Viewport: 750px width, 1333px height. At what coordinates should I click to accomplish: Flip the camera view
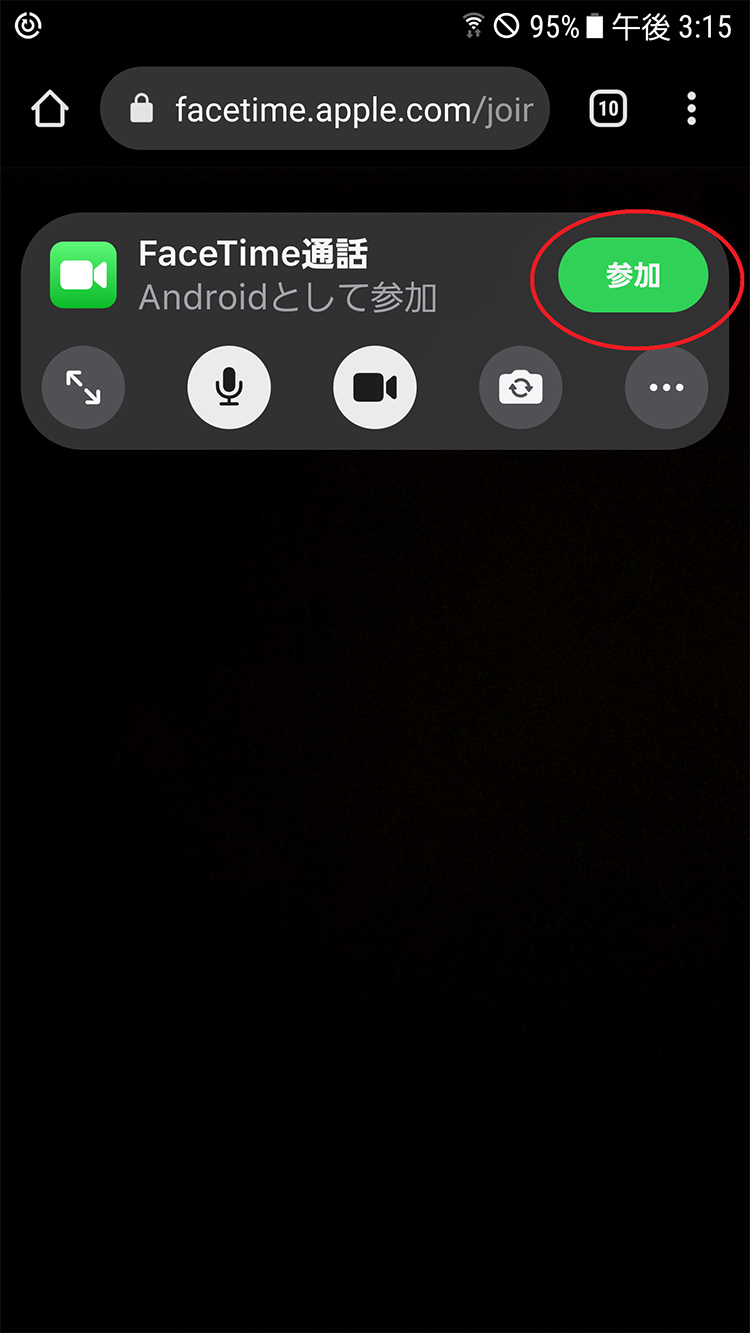click(x=521, y=387)
